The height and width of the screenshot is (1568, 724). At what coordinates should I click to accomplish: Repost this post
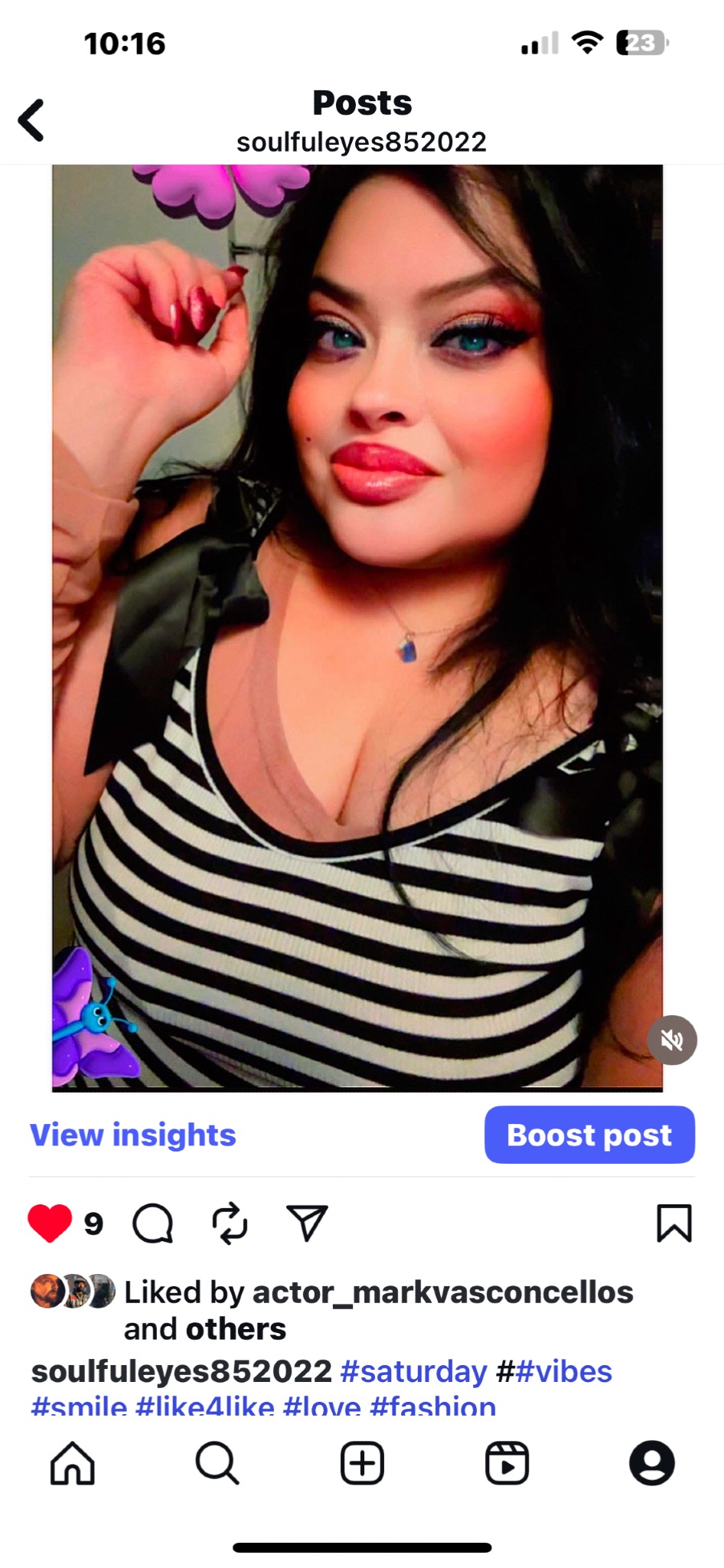click(230, 1223)
